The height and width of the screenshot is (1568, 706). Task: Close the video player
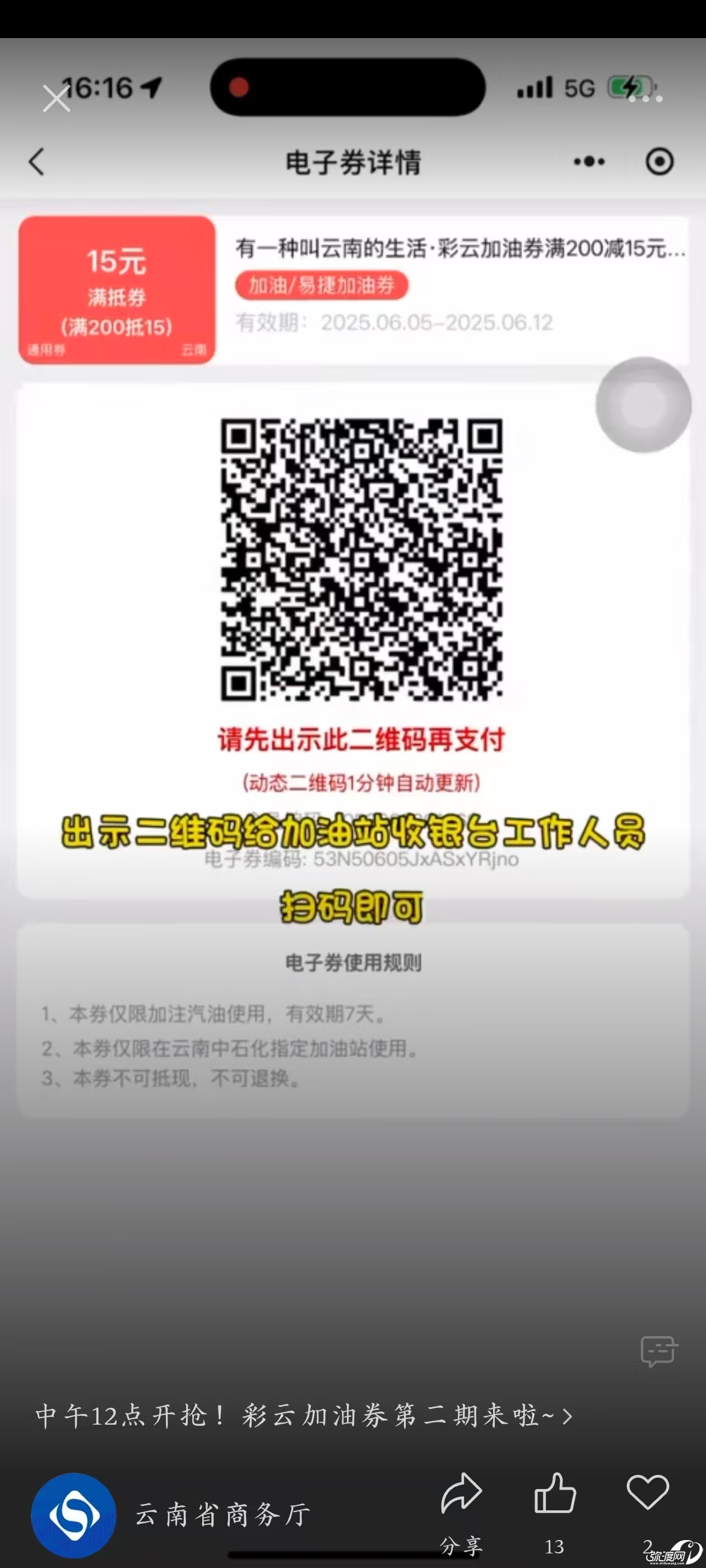click(57, 99)
